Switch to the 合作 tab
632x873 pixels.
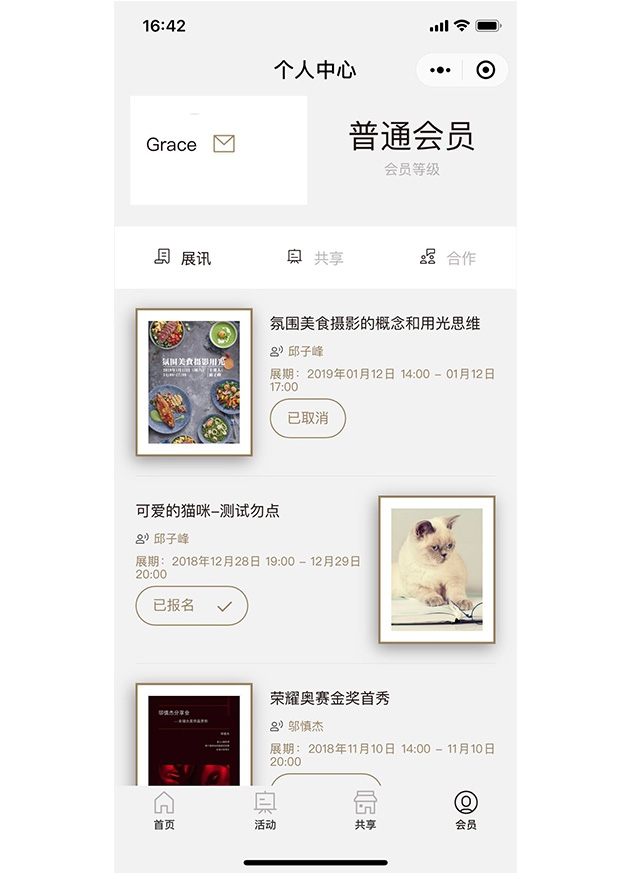pos(448,258)
